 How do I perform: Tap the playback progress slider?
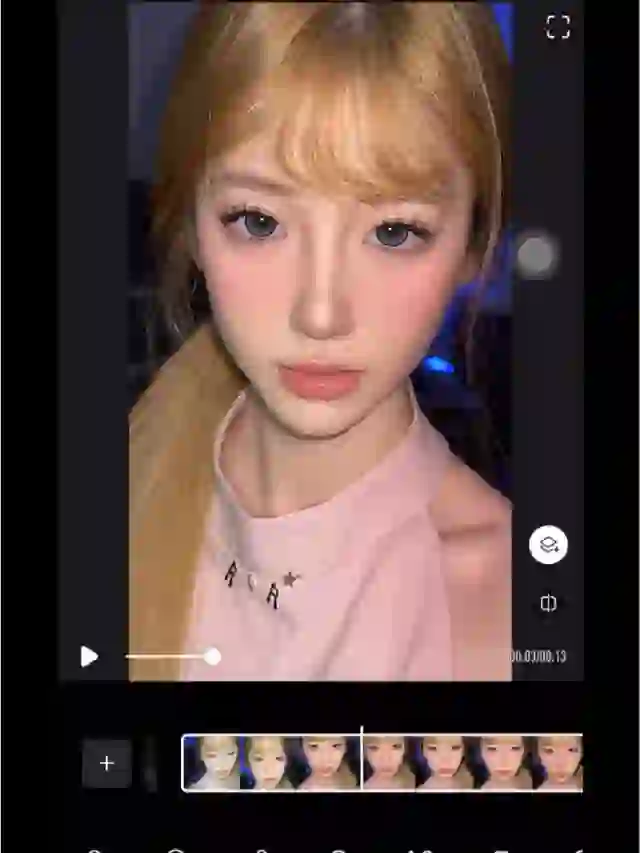[x=170, y=656]
